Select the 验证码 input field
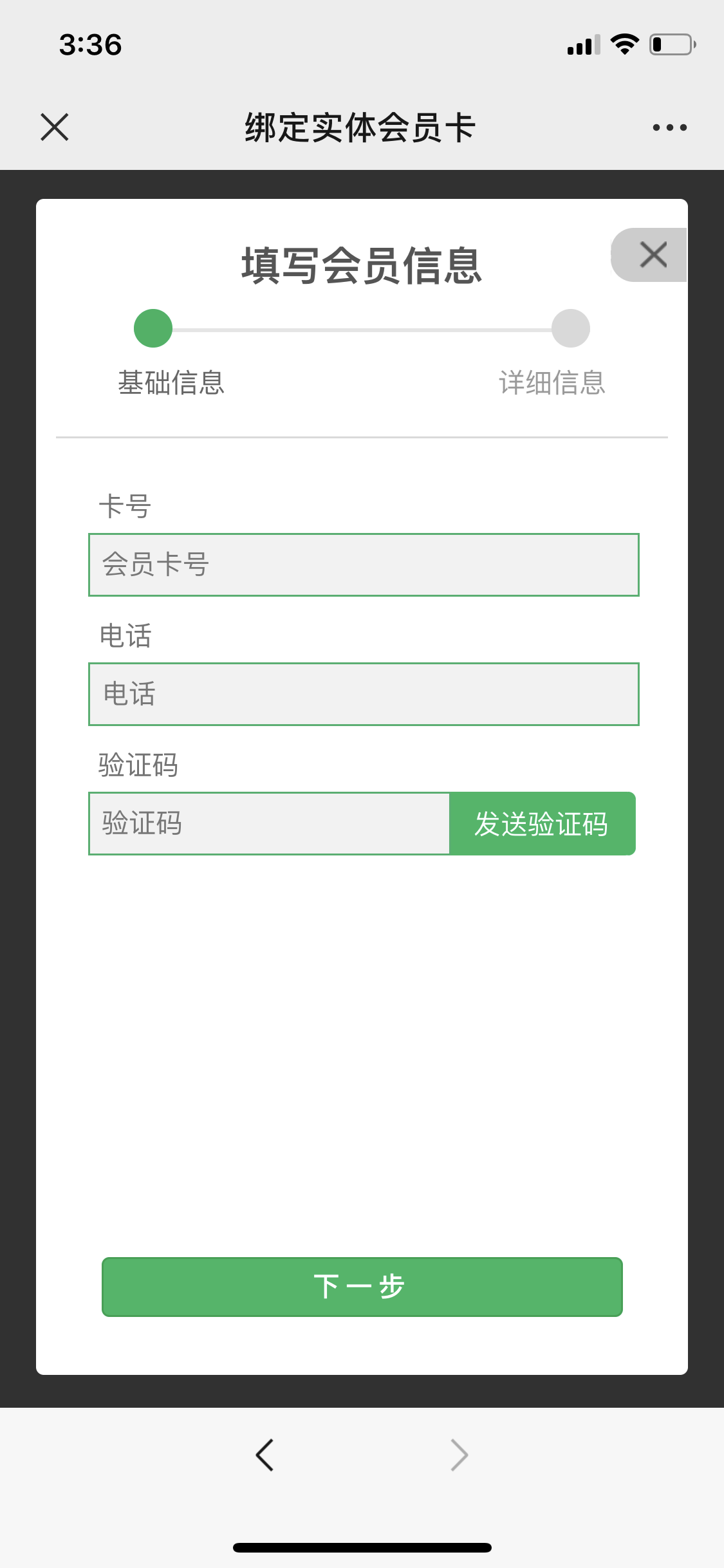 pyautogui.click(x=269, y=823)
